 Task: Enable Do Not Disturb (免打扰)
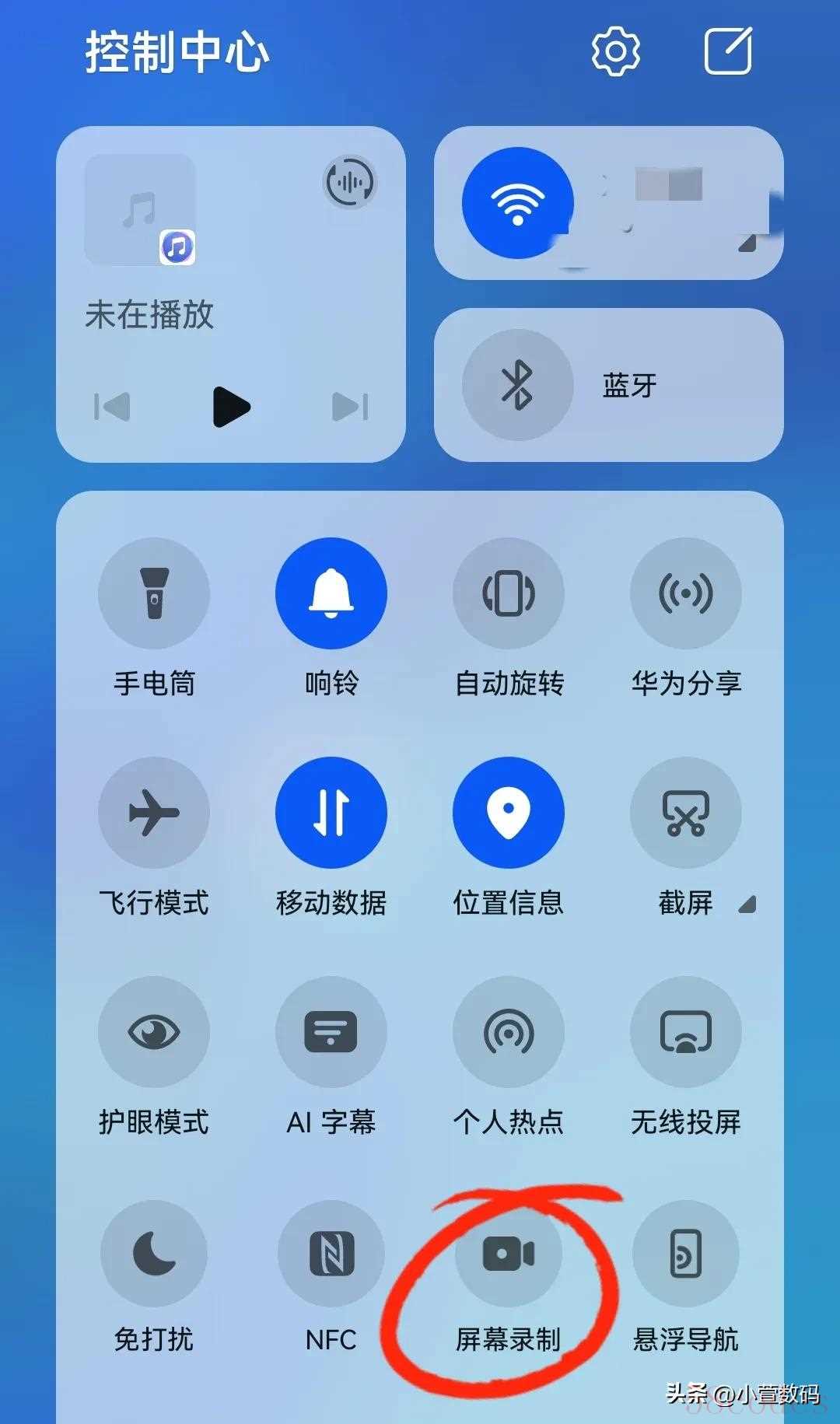click(x=154, y=1254)
